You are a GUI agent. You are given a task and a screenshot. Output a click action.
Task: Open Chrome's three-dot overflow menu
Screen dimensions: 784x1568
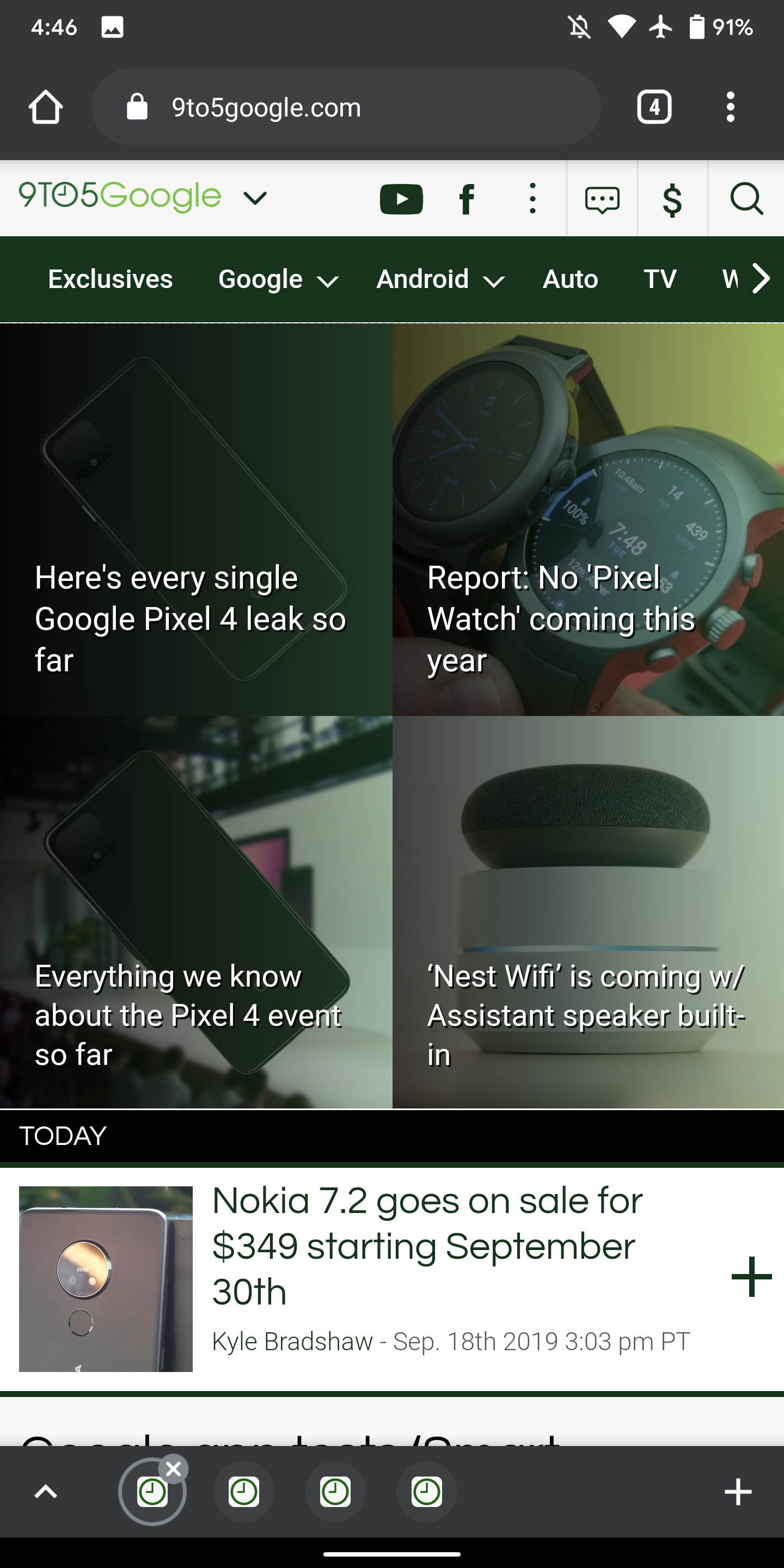point(731,106)
